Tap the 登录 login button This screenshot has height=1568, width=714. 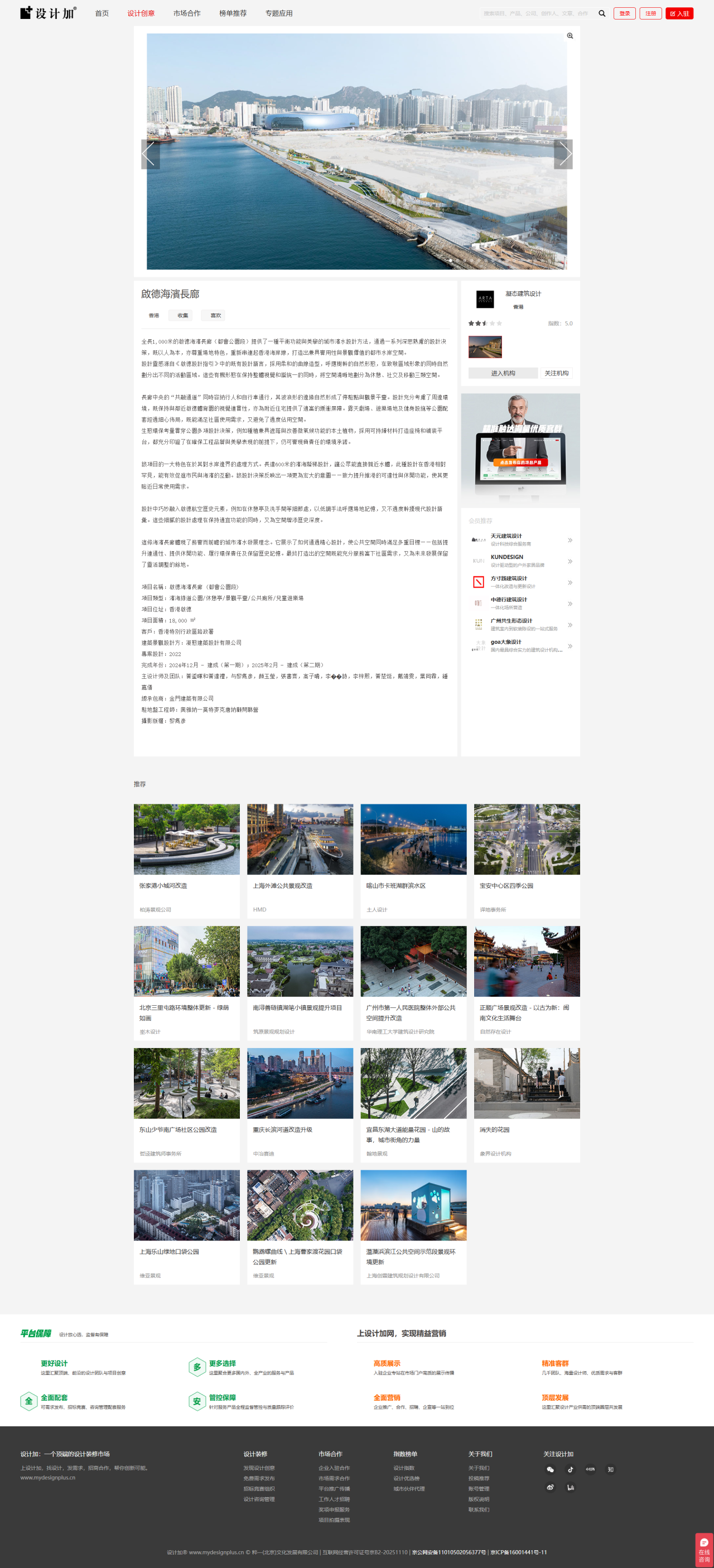point(624,13)
